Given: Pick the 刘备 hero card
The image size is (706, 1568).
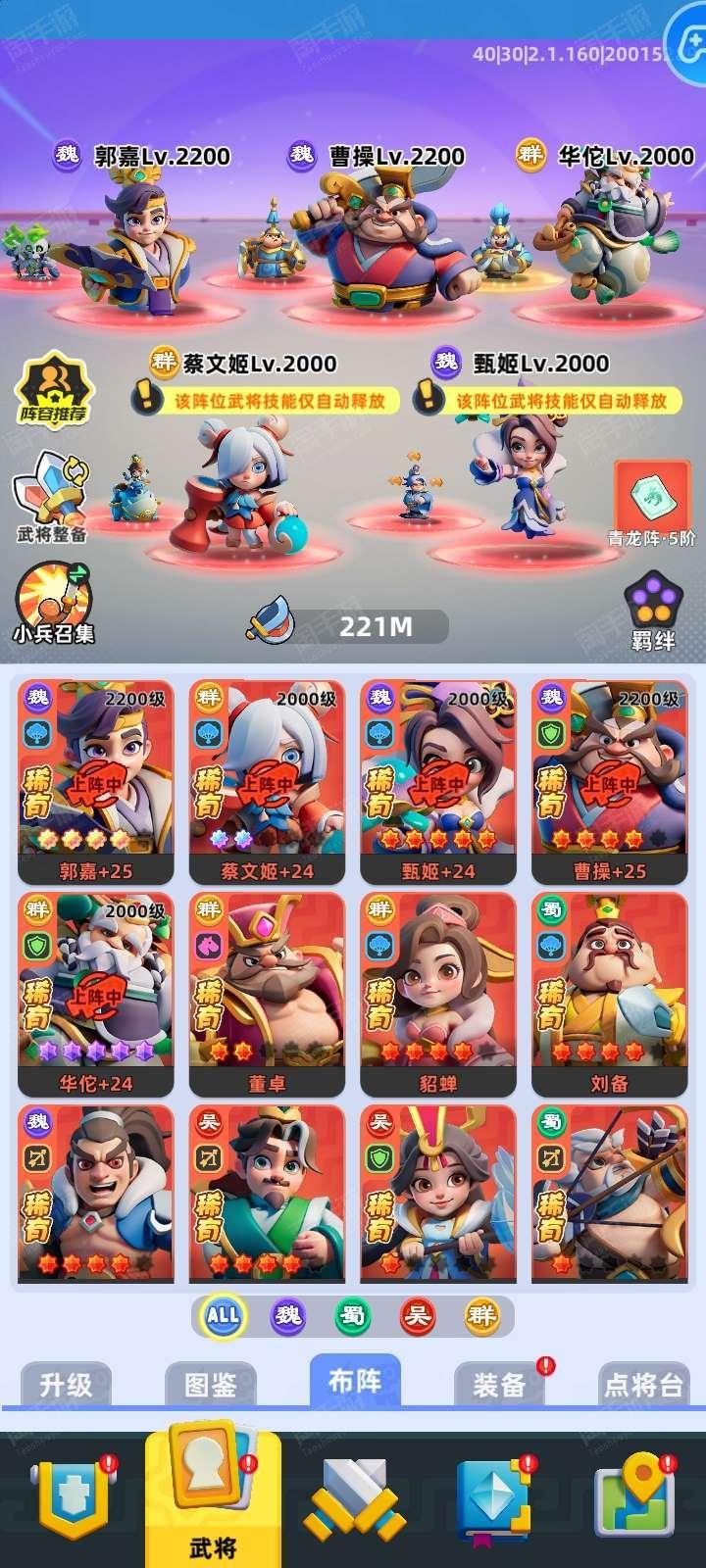Looking at the screenshot, I should [610, 995].
